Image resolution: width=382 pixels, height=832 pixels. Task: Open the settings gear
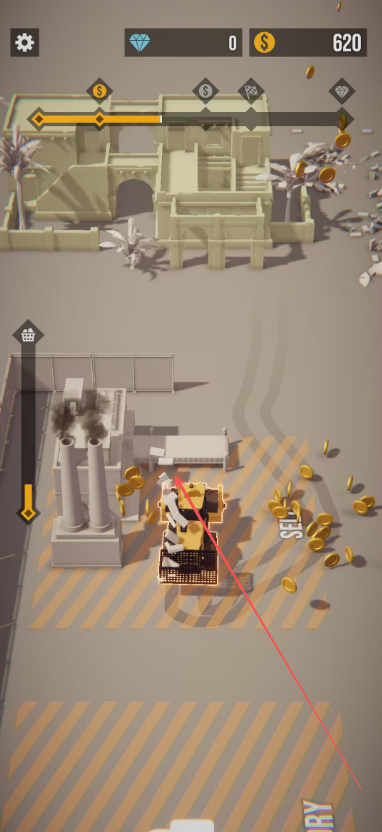coord(24,42)
